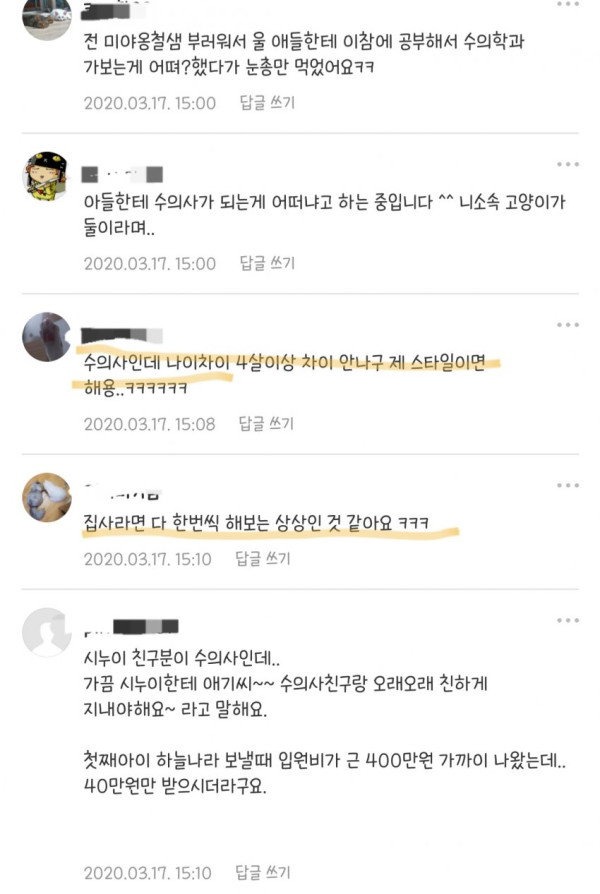Tap 답글 쓰기 under the 시누이 친구분이 comment
This screenshot has width=600, height=894.
point(263,872)
